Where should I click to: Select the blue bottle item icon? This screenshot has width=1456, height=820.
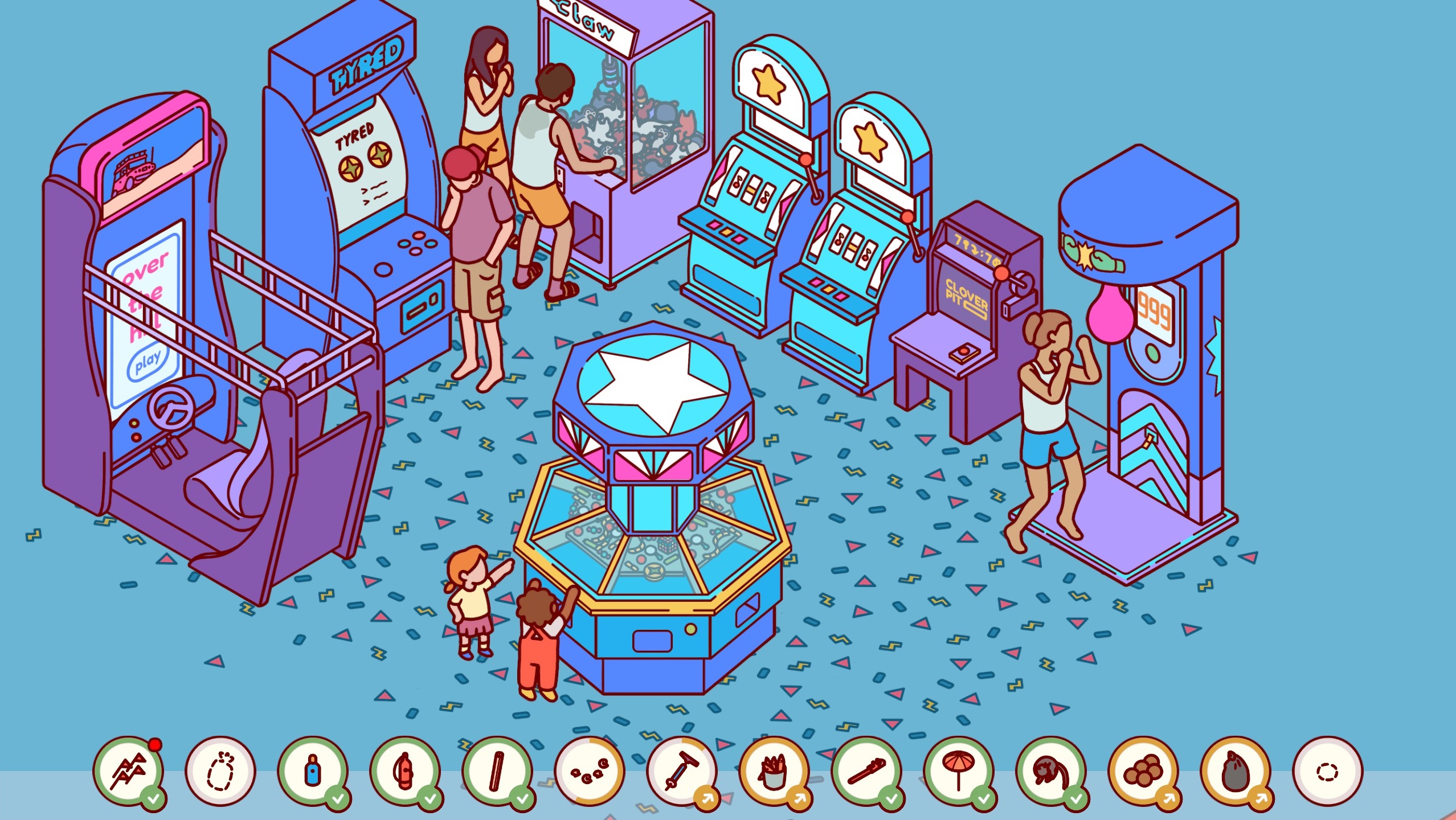pyautogui.click(x=313, y=772)
